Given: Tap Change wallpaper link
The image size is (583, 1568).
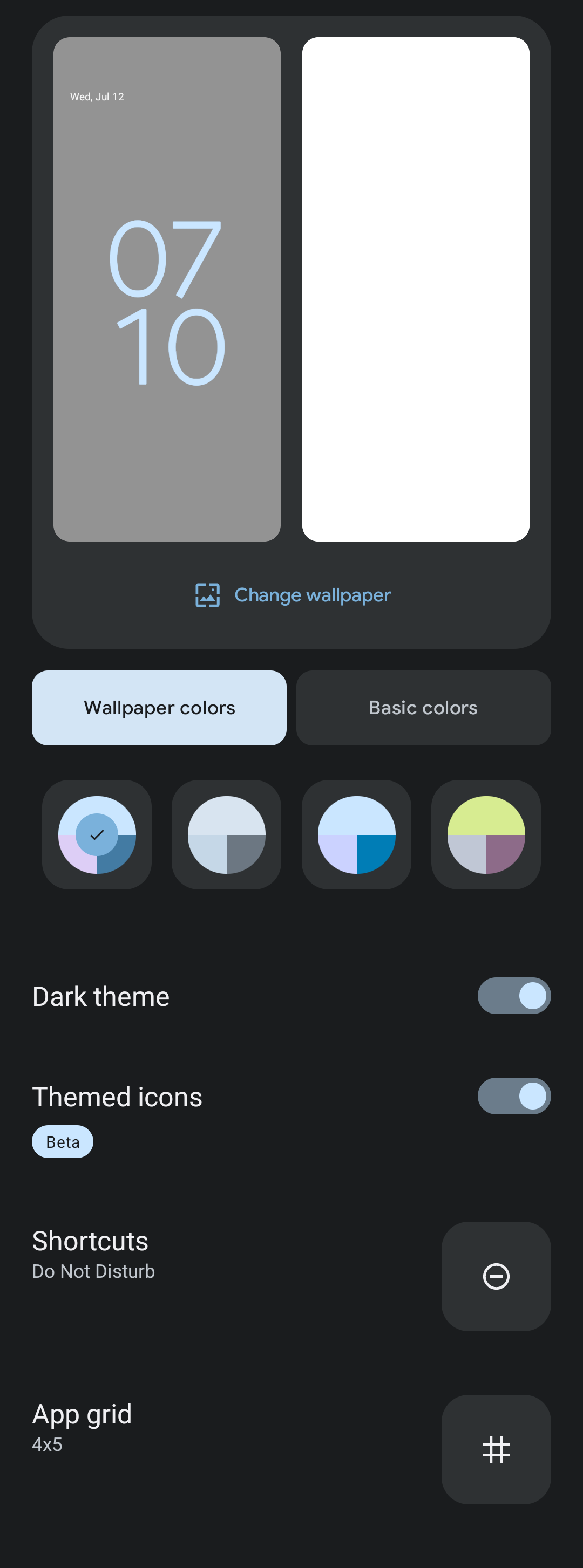Looking at the screenshot, I should click(293, 595).
